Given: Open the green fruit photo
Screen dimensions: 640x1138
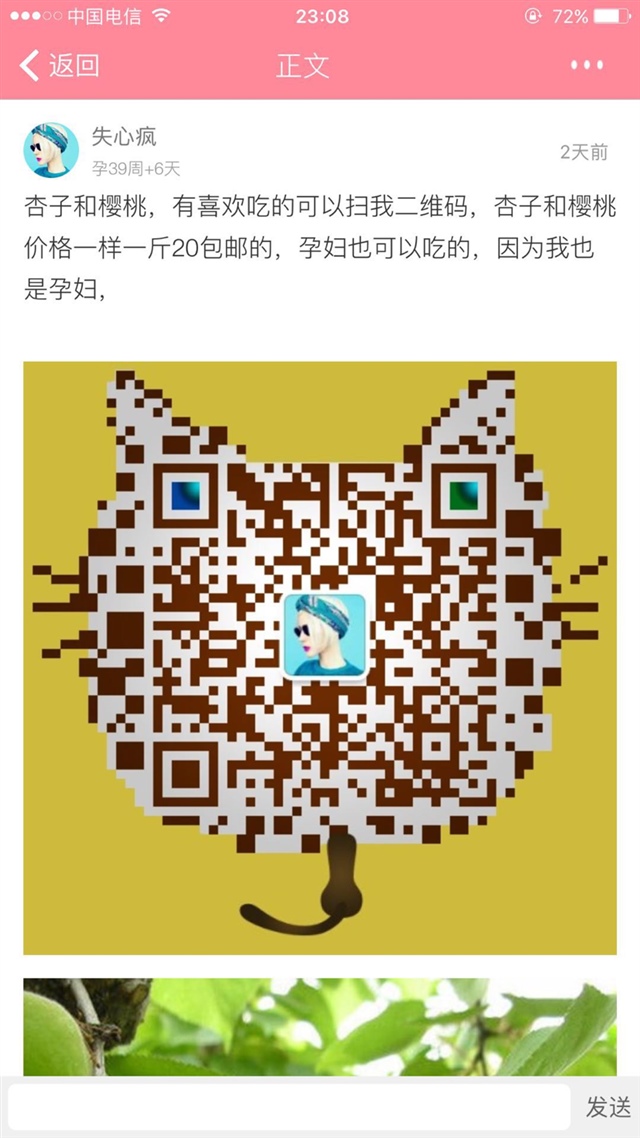Looking at the screenshot, I should [320, 1025].
